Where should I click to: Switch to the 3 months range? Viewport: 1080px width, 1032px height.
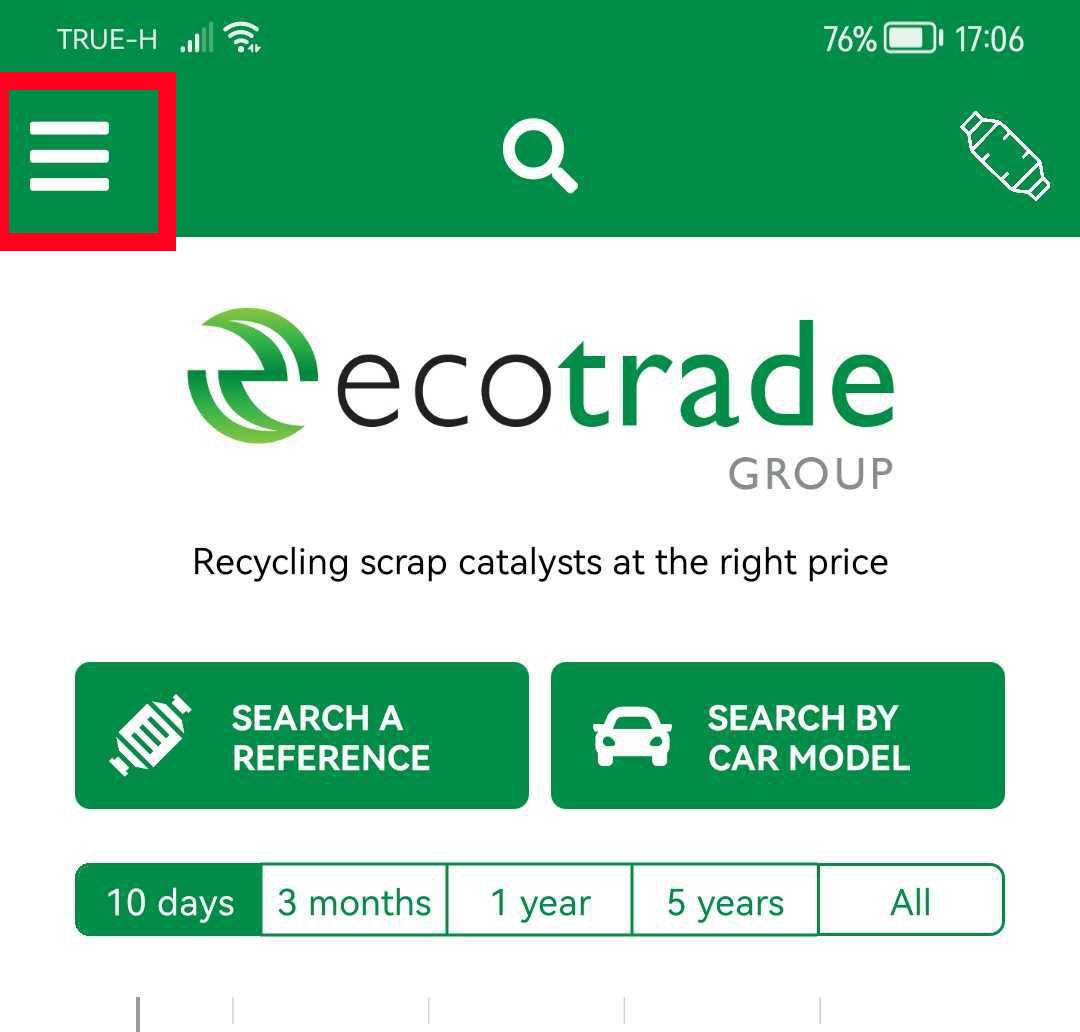[354, 901]
